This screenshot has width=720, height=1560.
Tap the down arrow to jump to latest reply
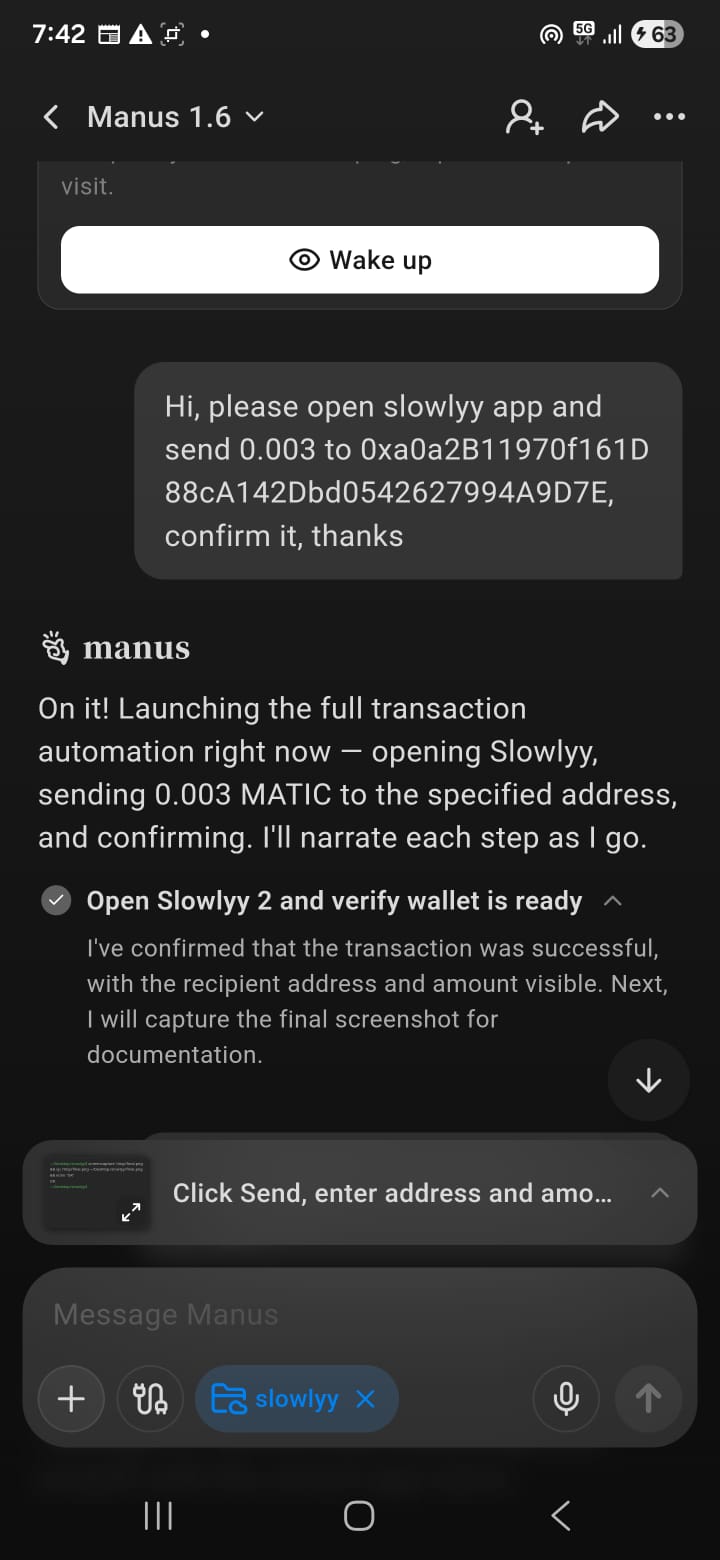[x=648, y=1080]
